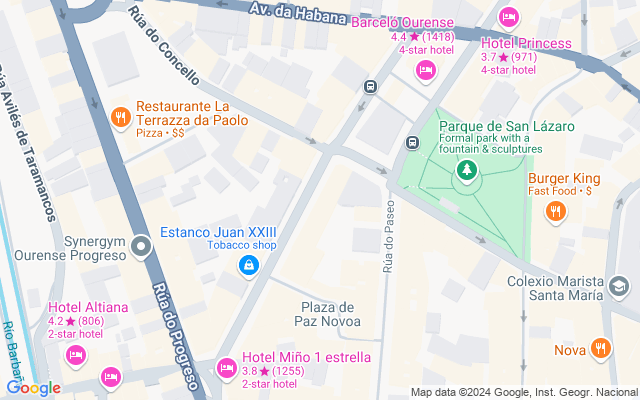Open Estanco Juan XXIII tobacco shop marker

click(247, 264)
